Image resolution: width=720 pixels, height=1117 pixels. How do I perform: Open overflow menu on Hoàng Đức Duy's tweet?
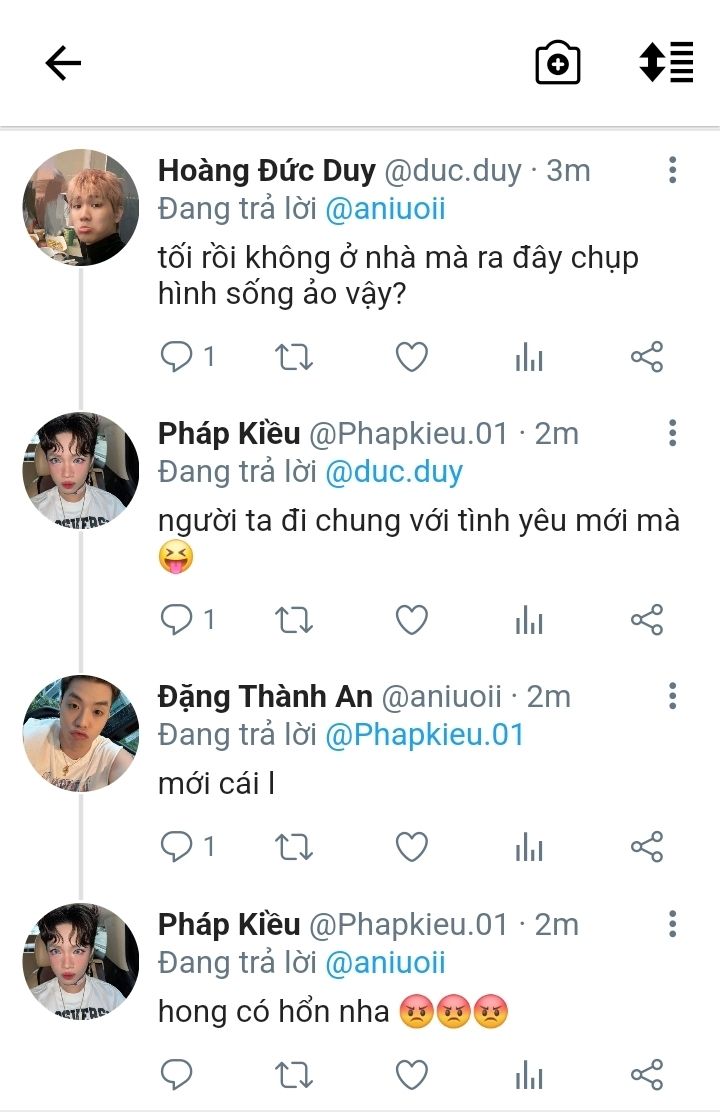point(673,170)
